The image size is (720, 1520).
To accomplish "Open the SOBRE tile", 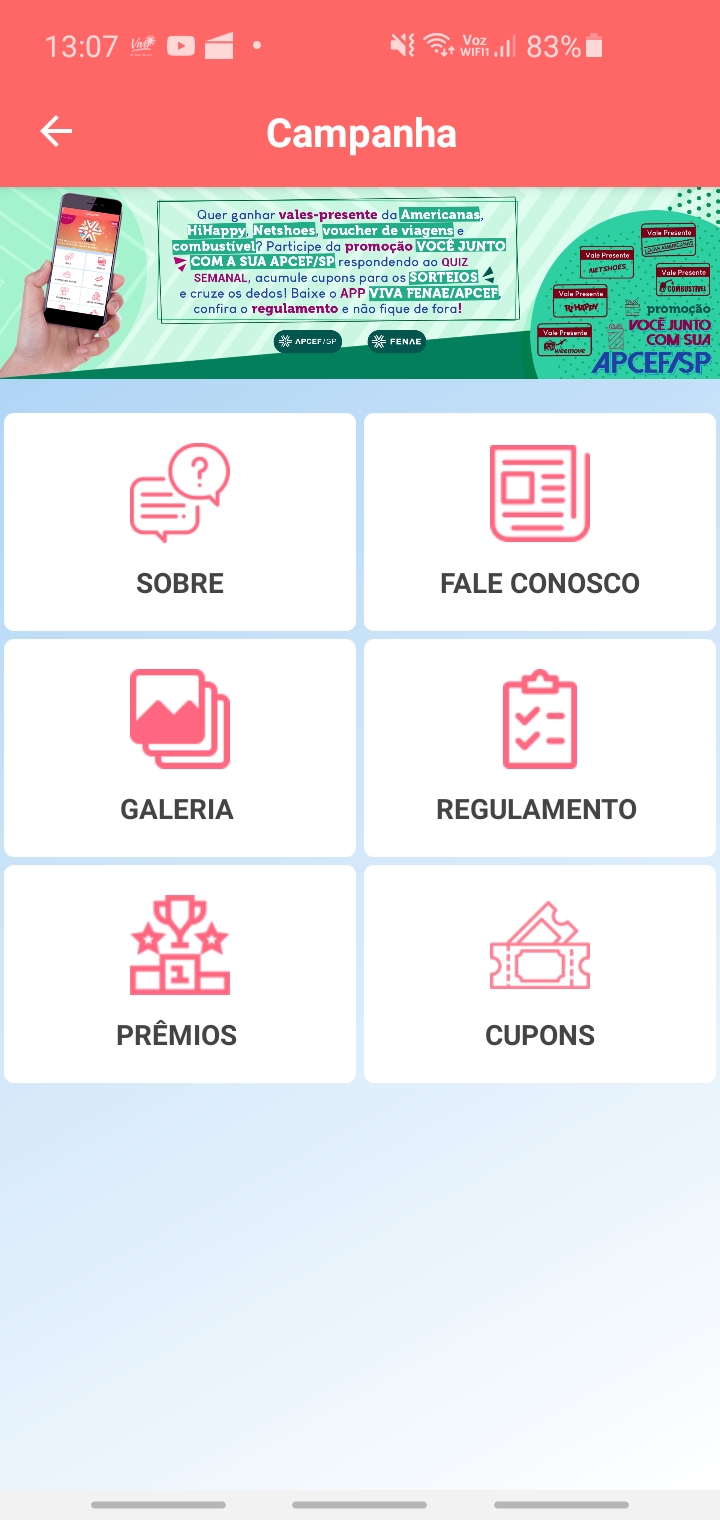I will [x=180, y=522].
